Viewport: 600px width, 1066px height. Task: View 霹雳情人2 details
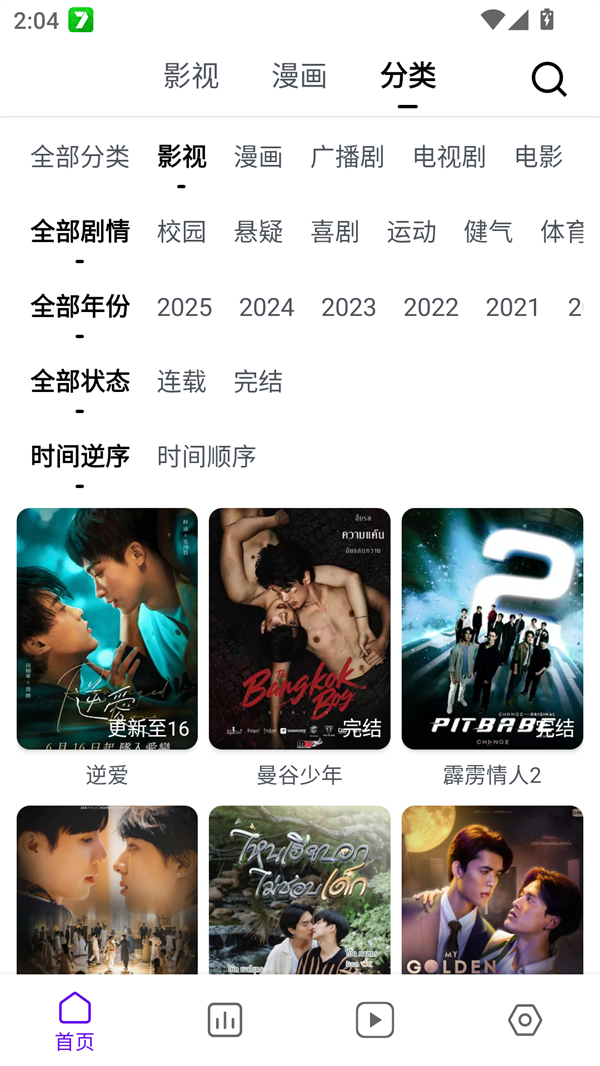tap(492, 629)
